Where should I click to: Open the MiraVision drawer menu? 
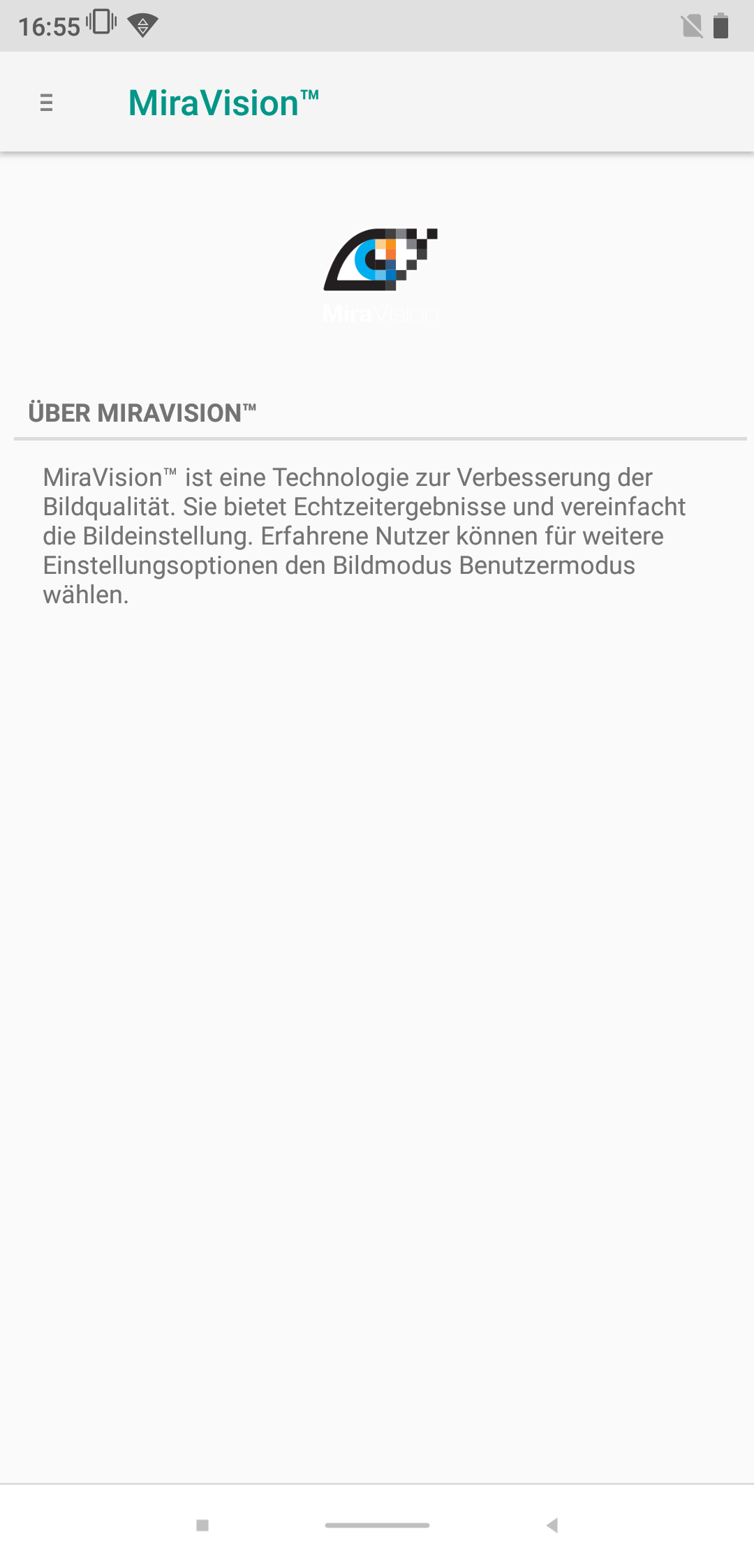click(47, 103)
